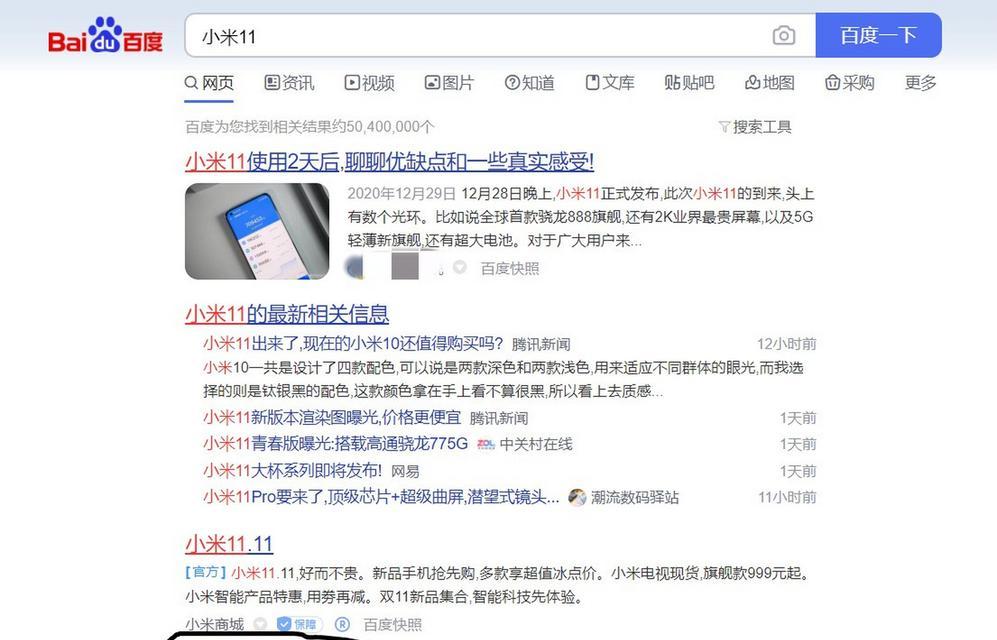Viewport: 997px width, 640px height.
Task: Open news 小米11青春版曝光 from 中关村在线
Action: tap(335, 444)
